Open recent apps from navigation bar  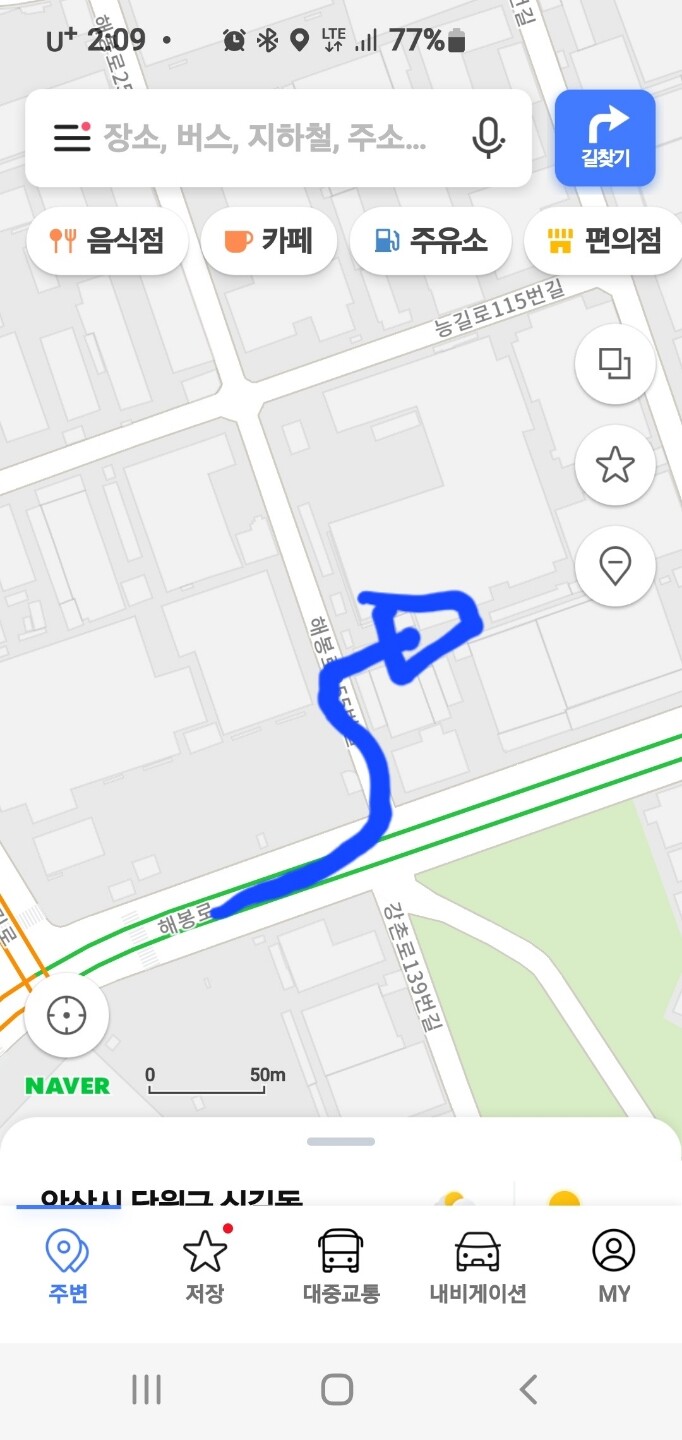(146, 1389)
